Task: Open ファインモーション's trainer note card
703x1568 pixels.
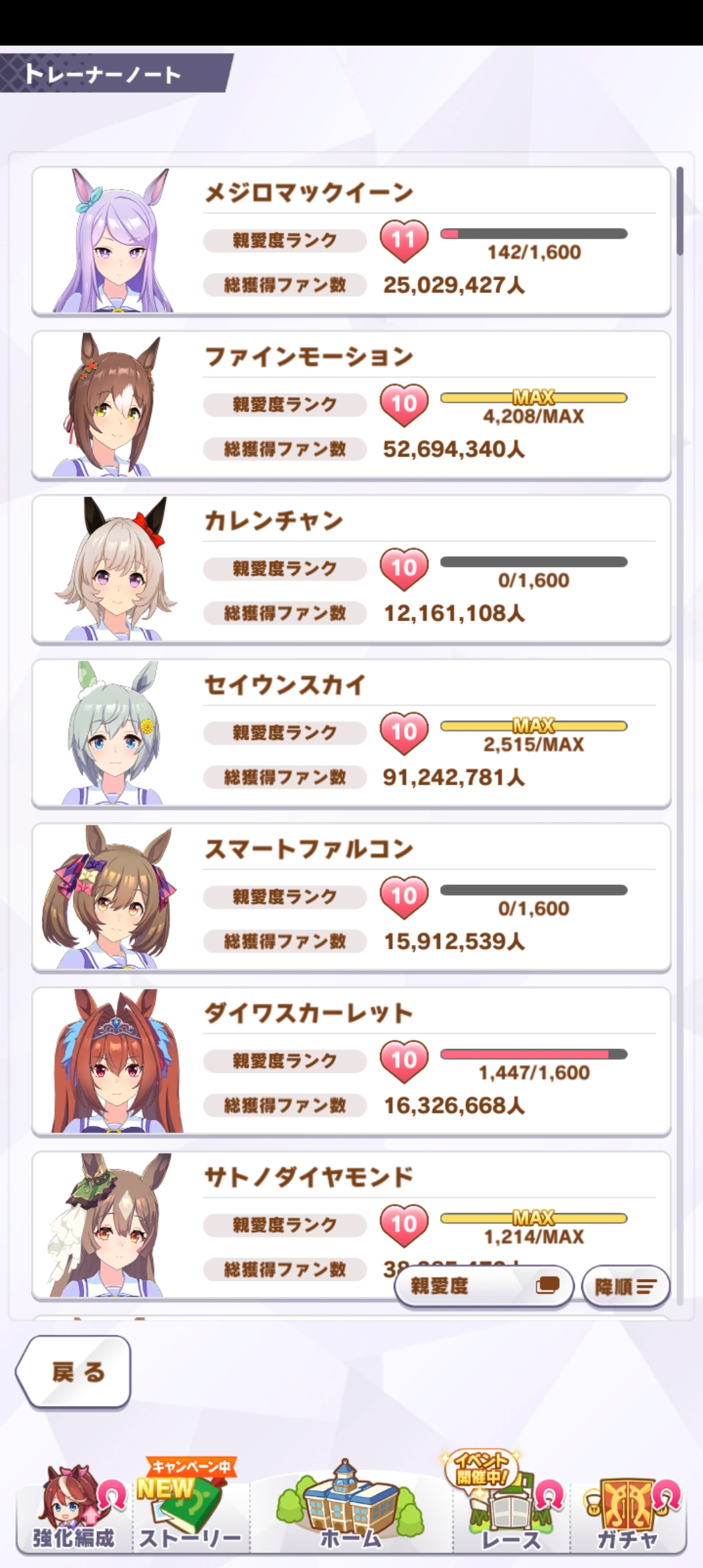Action: (x=351, y=406)
